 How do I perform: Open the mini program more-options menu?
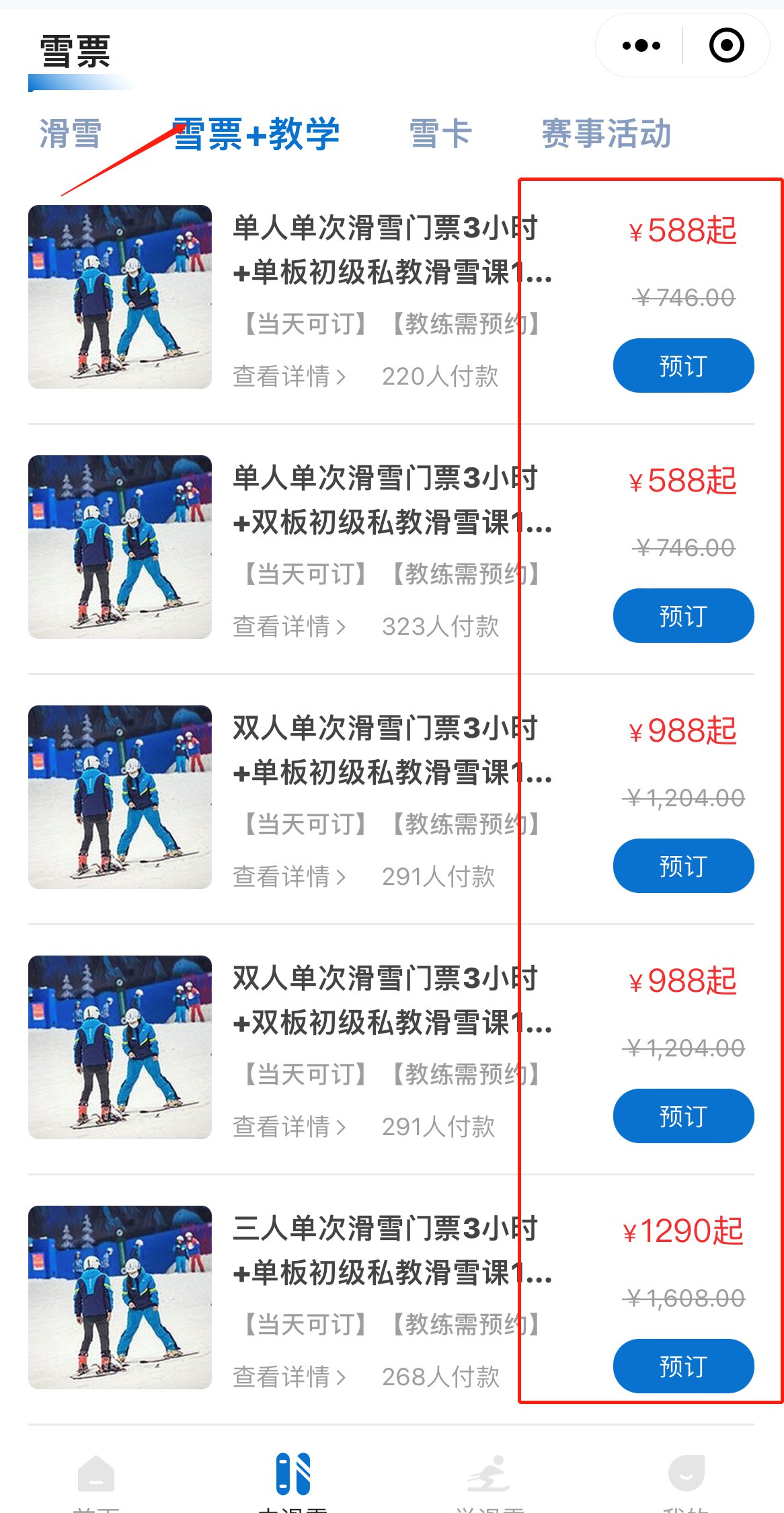[x=641, y=46]
